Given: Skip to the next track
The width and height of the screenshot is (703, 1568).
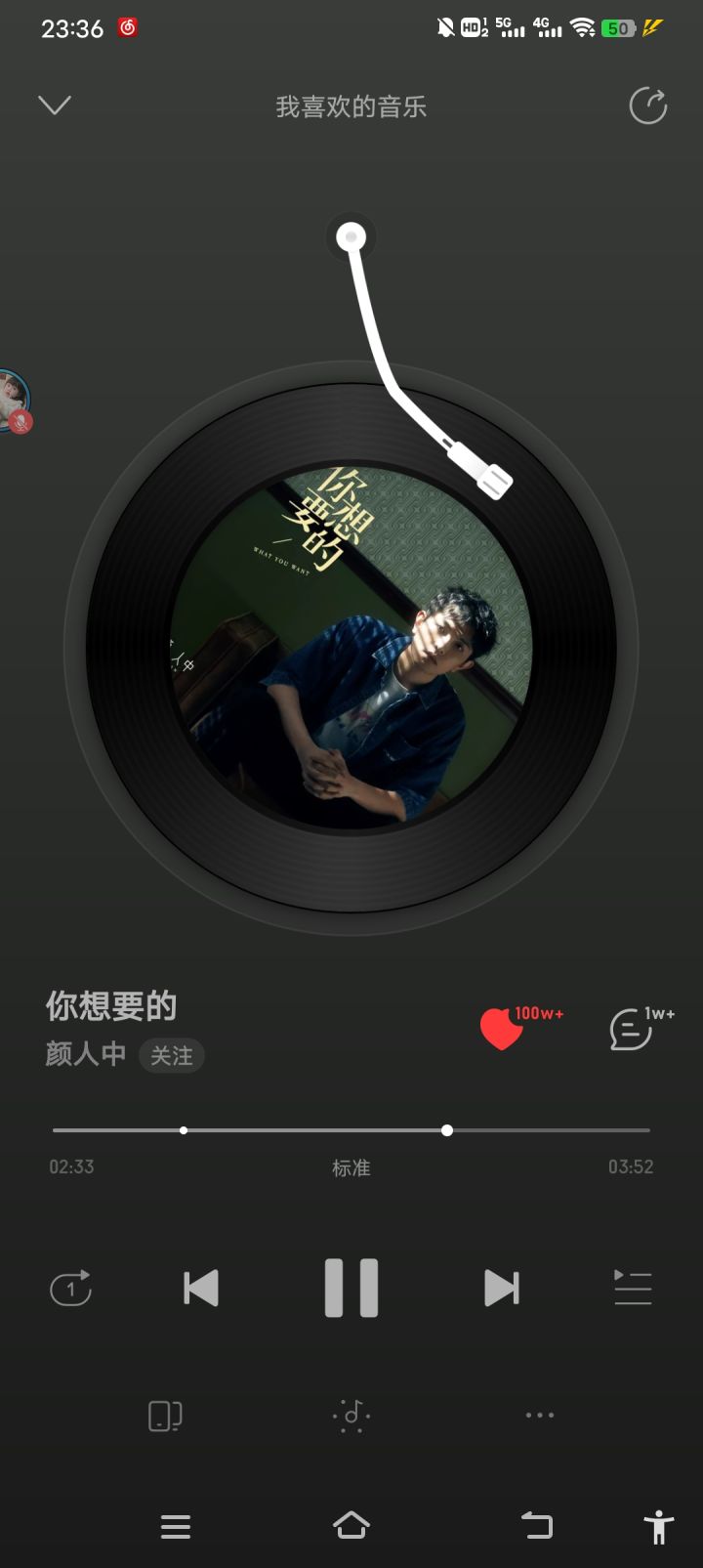Looking at the screenshot, I should point(502,1289).
